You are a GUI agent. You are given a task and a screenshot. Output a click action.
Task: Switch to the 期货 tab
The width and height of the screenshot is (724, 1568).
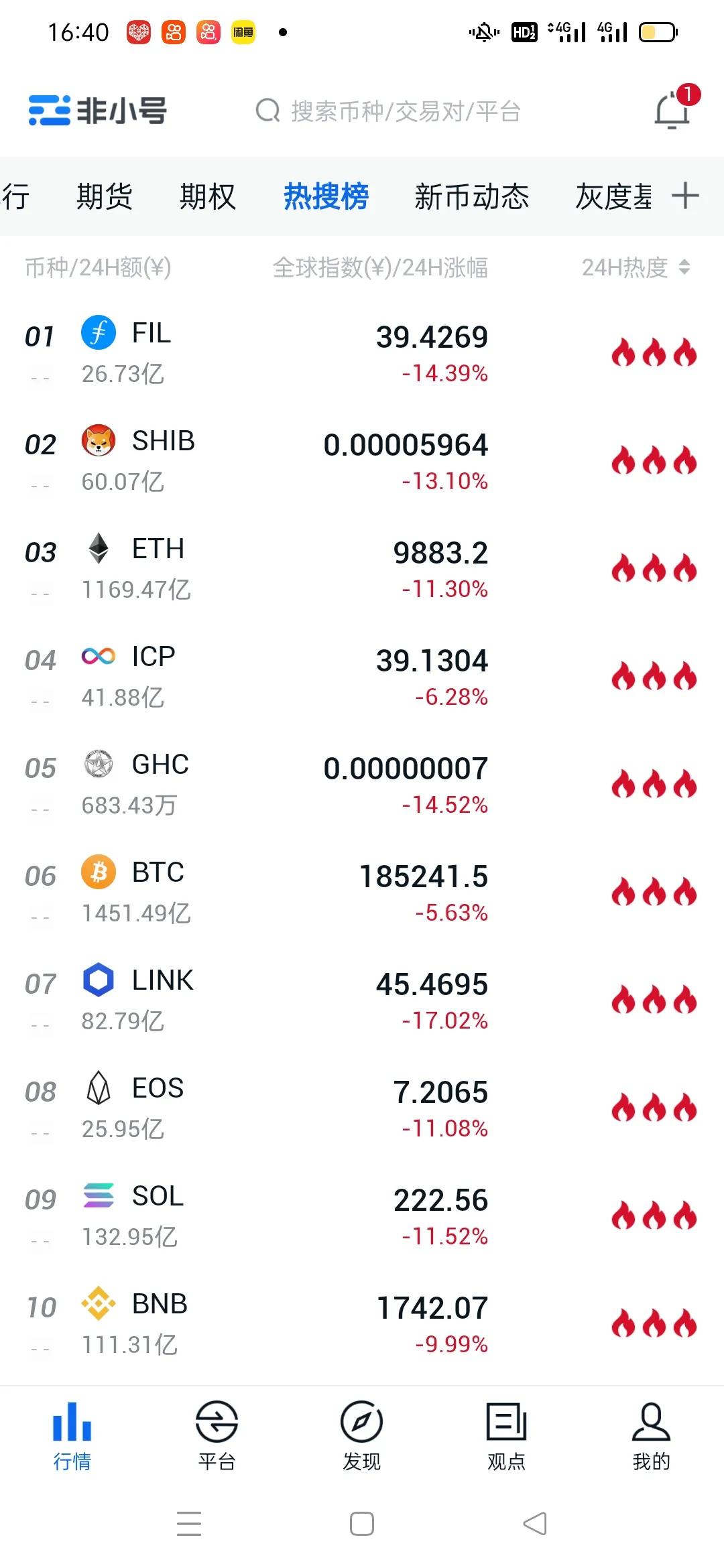pos(104,196)
